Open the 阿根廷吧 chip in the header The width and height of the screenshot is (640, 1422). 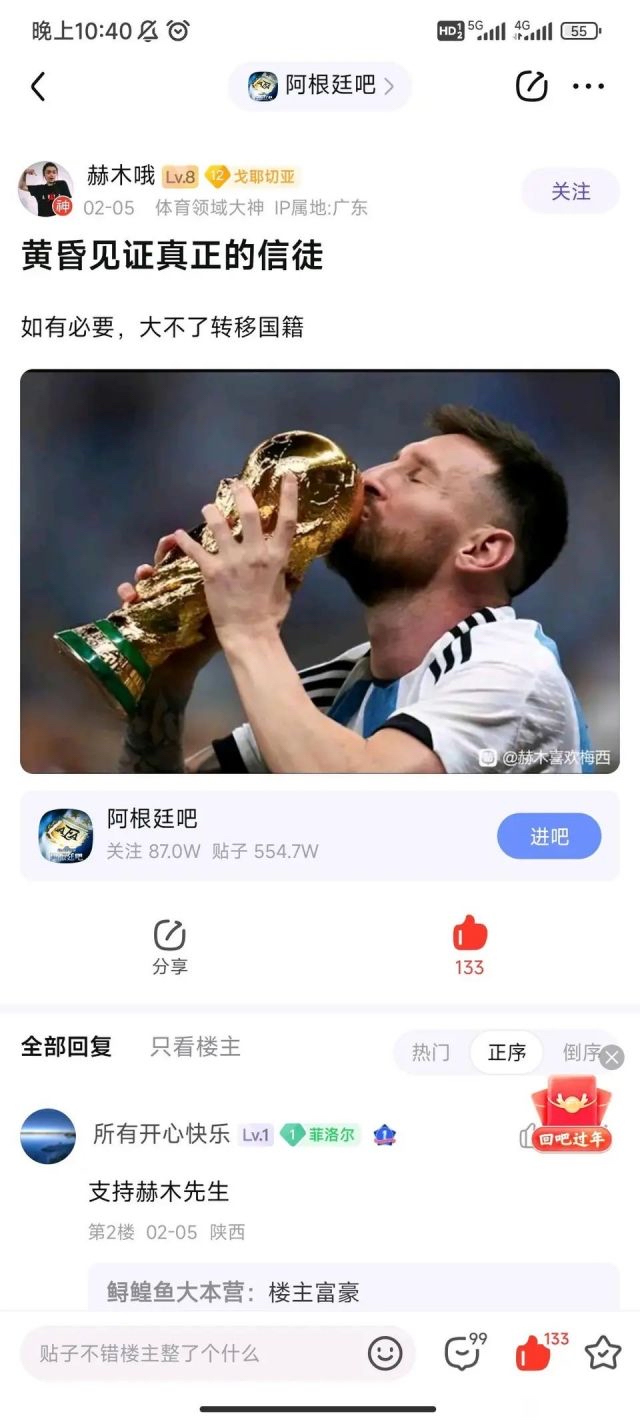pyautogui.click(x=320, y=86)
